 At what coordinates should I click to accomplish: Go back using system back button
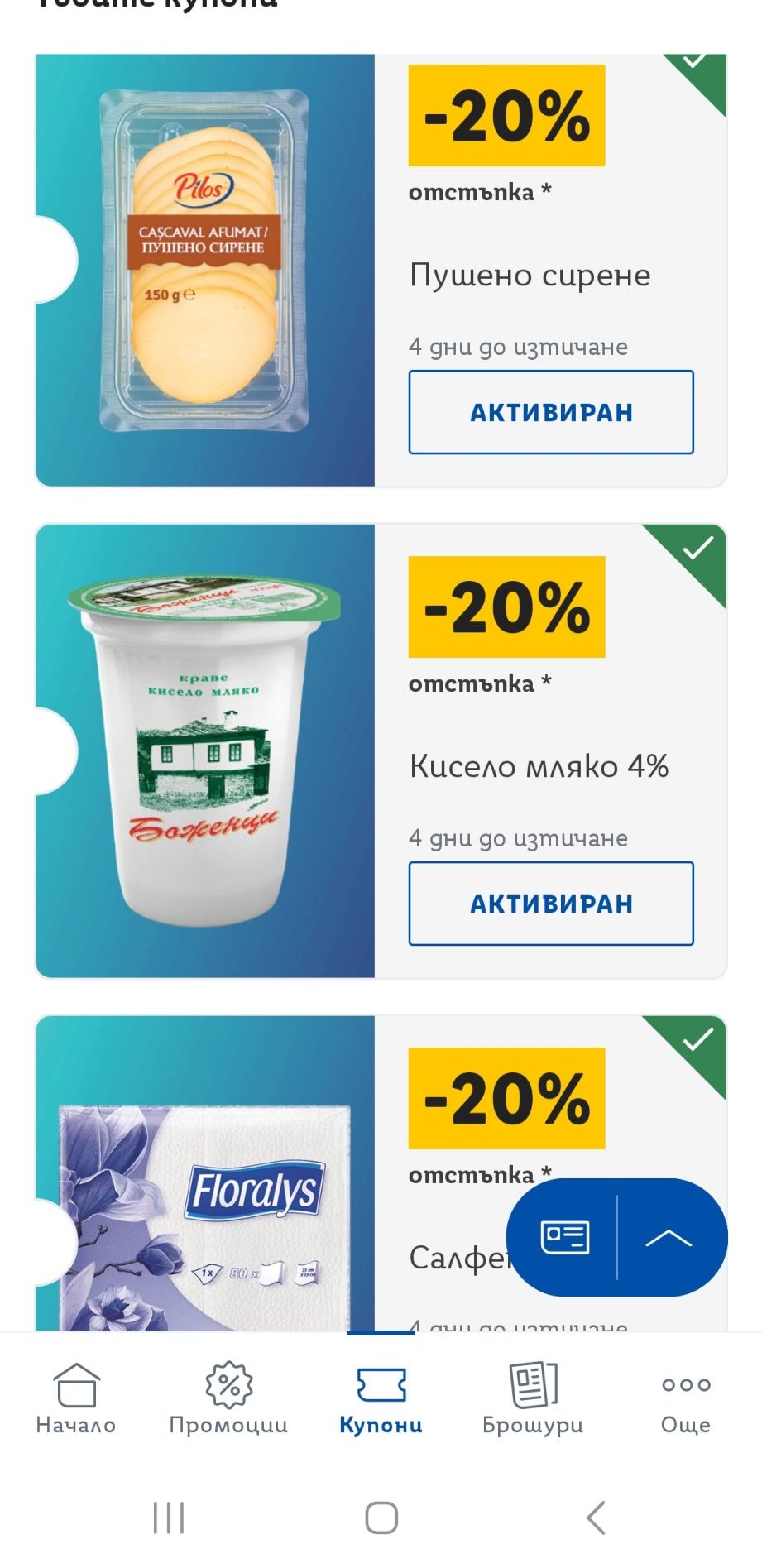[x=595, y=1518]
